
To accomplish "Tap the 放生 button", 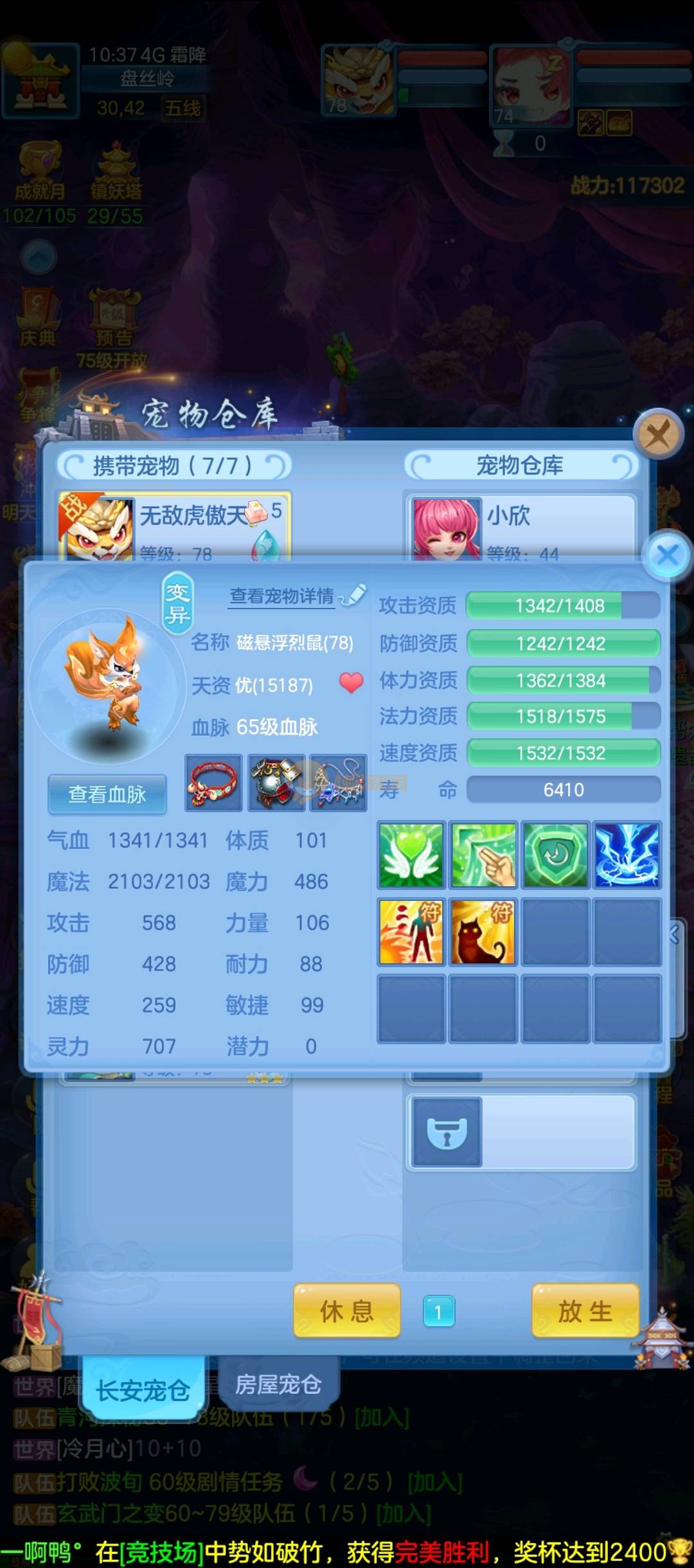I will (x=585, y=1311).
